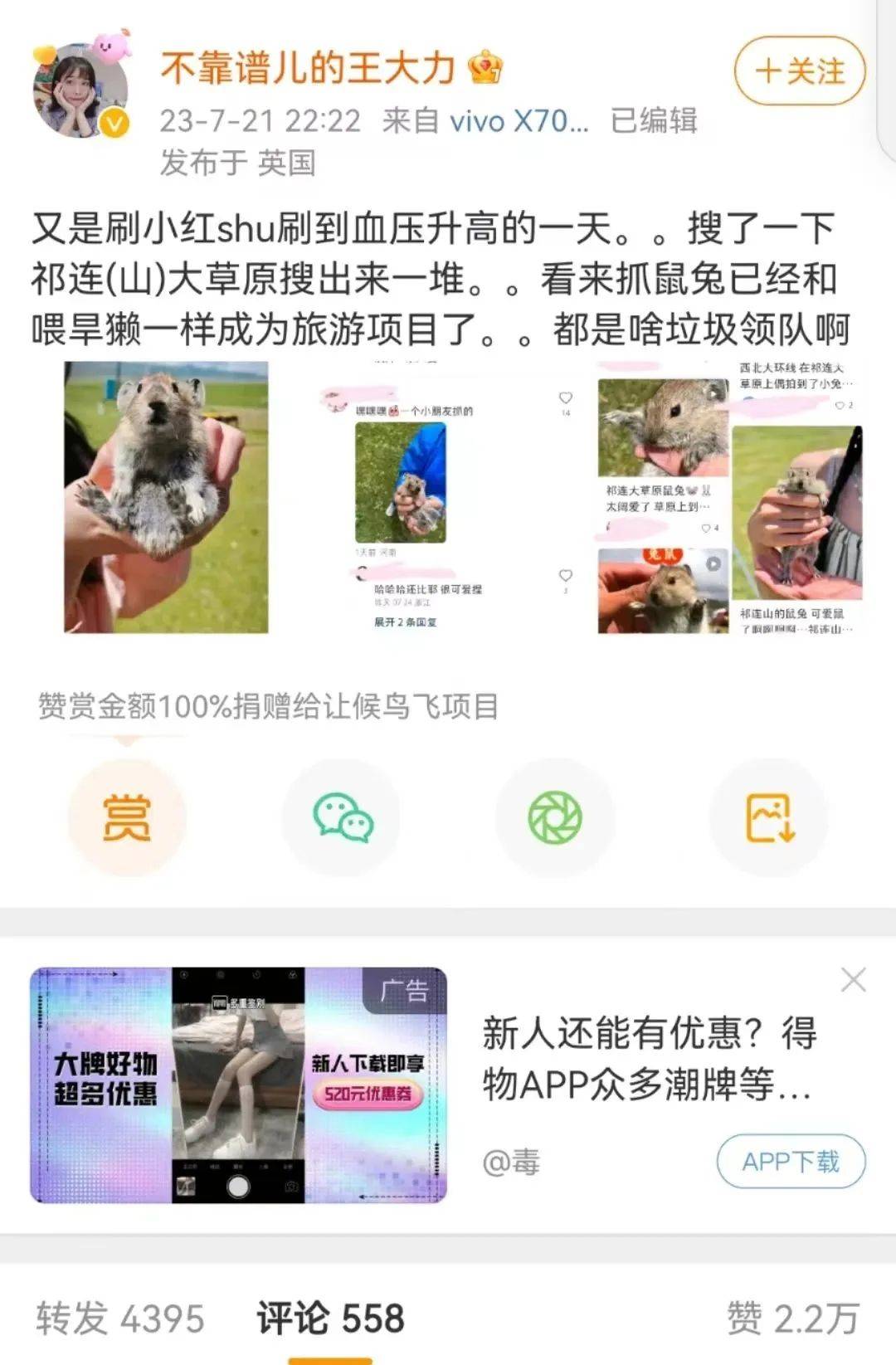The image size is (896, 1365).
Task: Switch to the 评论 558 tab
Action: [x=330, y=1318]
